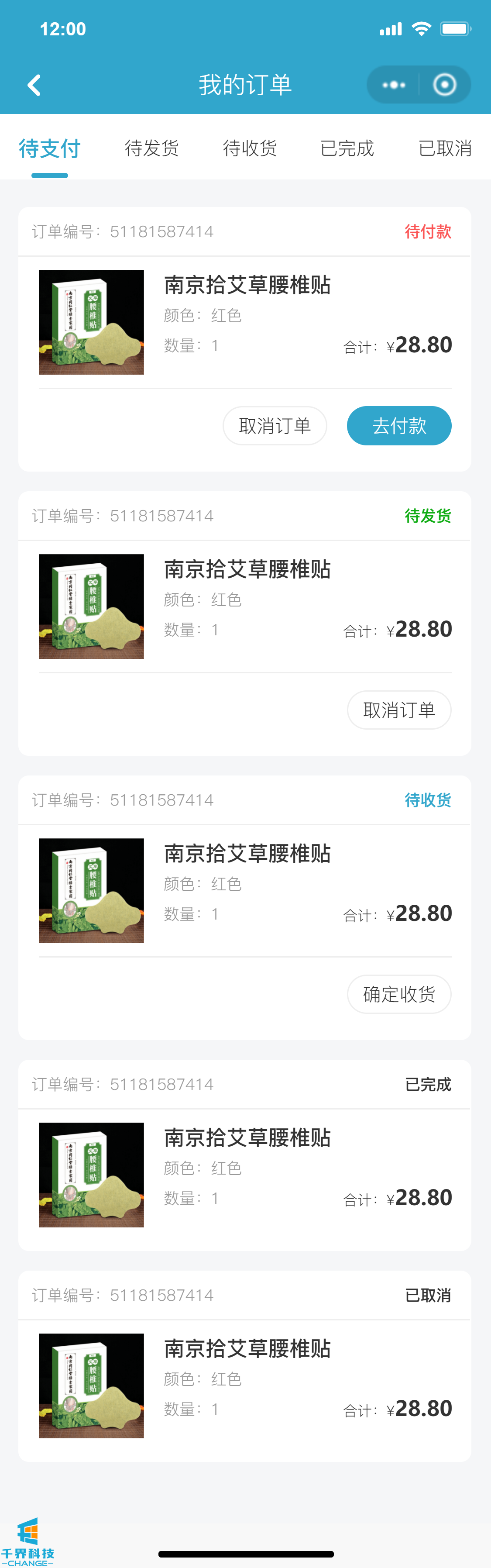
Task: Close the mini program via circle icon
Action: pyautogui.click(x=444, y=85)
